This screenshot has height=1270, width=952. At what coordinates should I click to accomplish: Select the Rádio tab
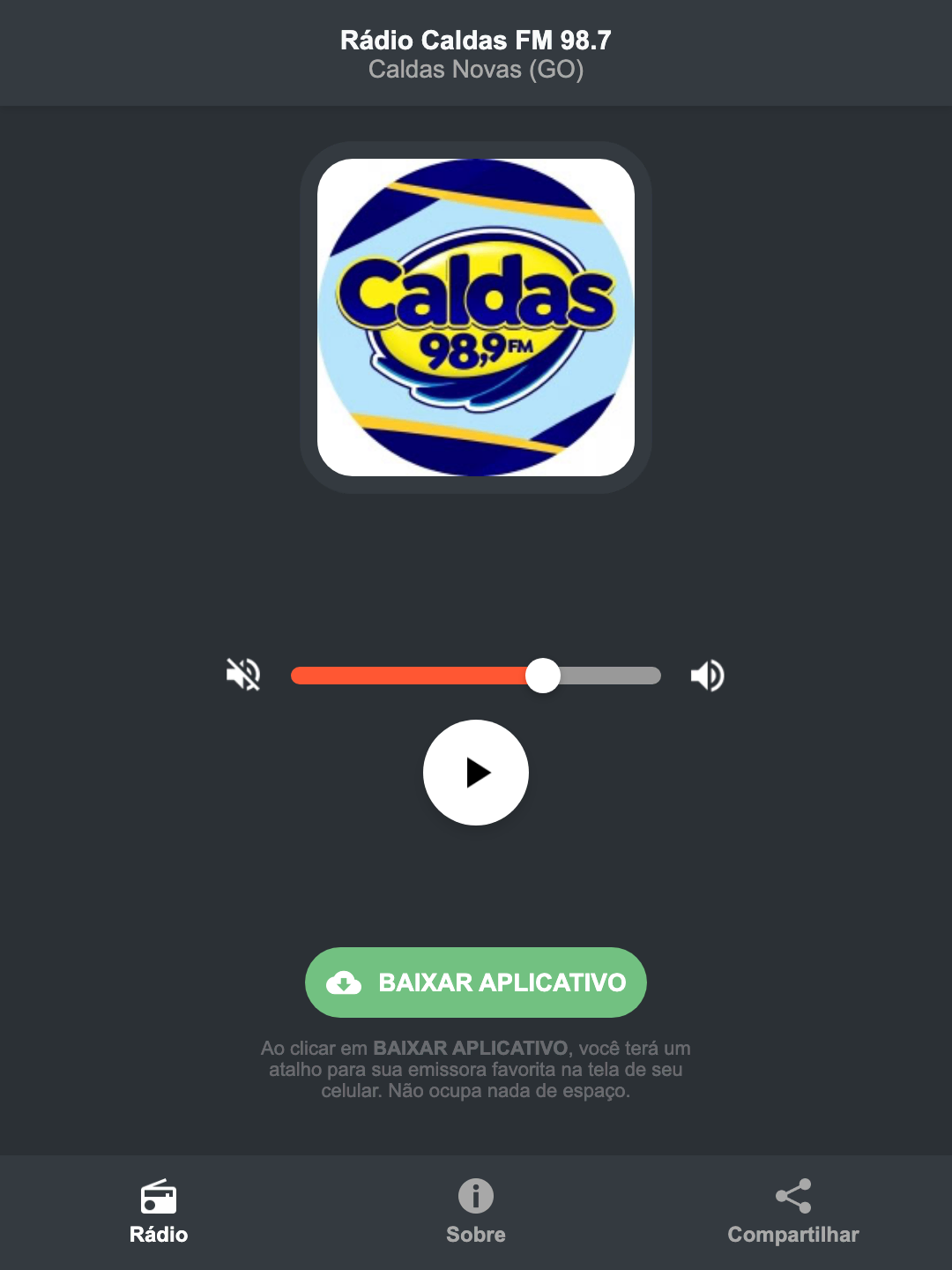159,1213
